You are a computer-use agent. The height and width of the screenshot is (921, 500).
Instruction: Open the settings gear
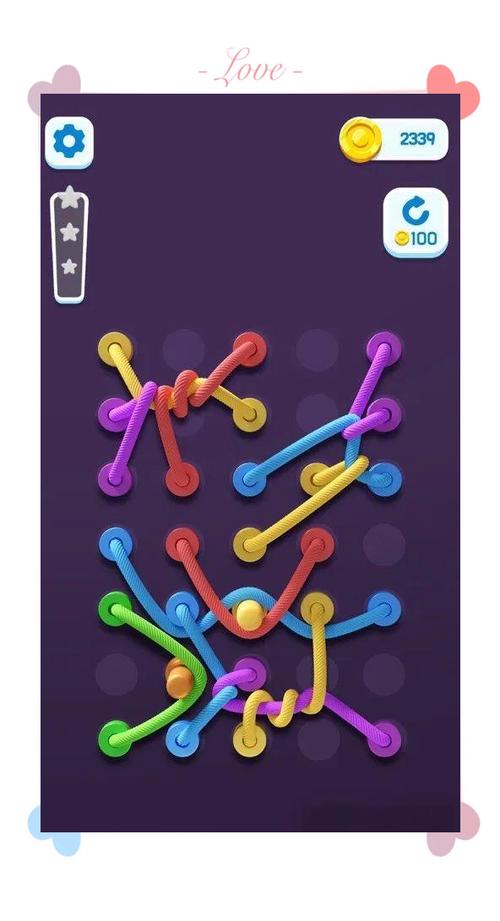(69, 142)
